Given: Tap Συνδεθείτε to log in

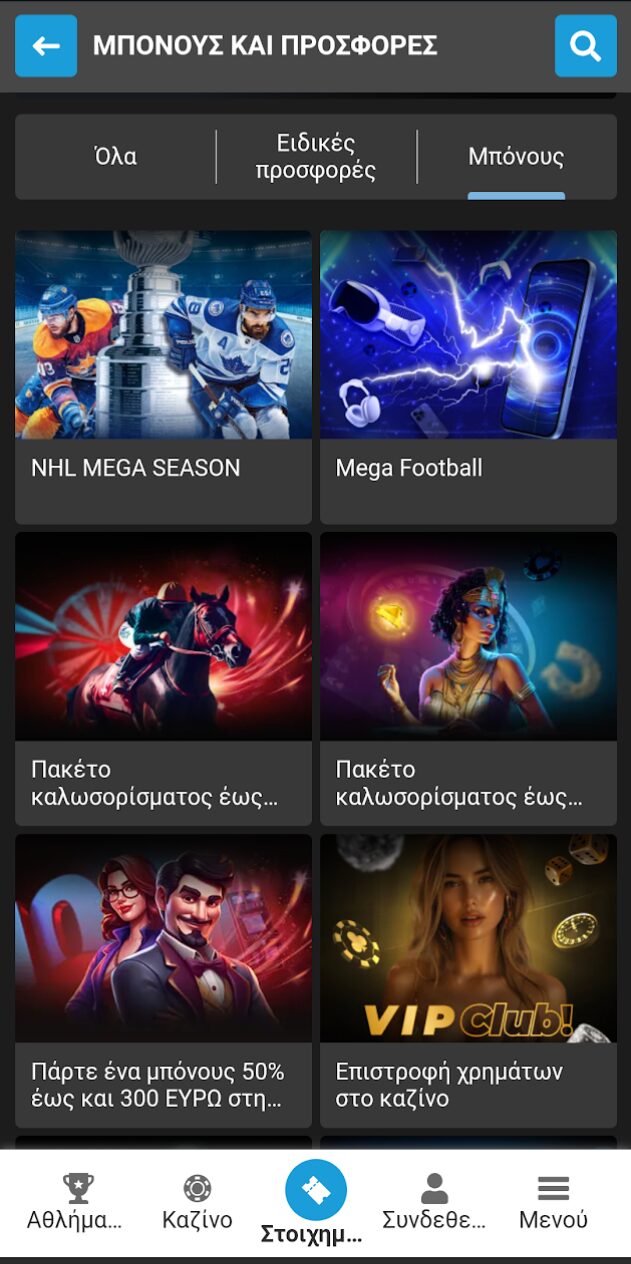Looking at the screenshot, I should tap(434, 1202).
